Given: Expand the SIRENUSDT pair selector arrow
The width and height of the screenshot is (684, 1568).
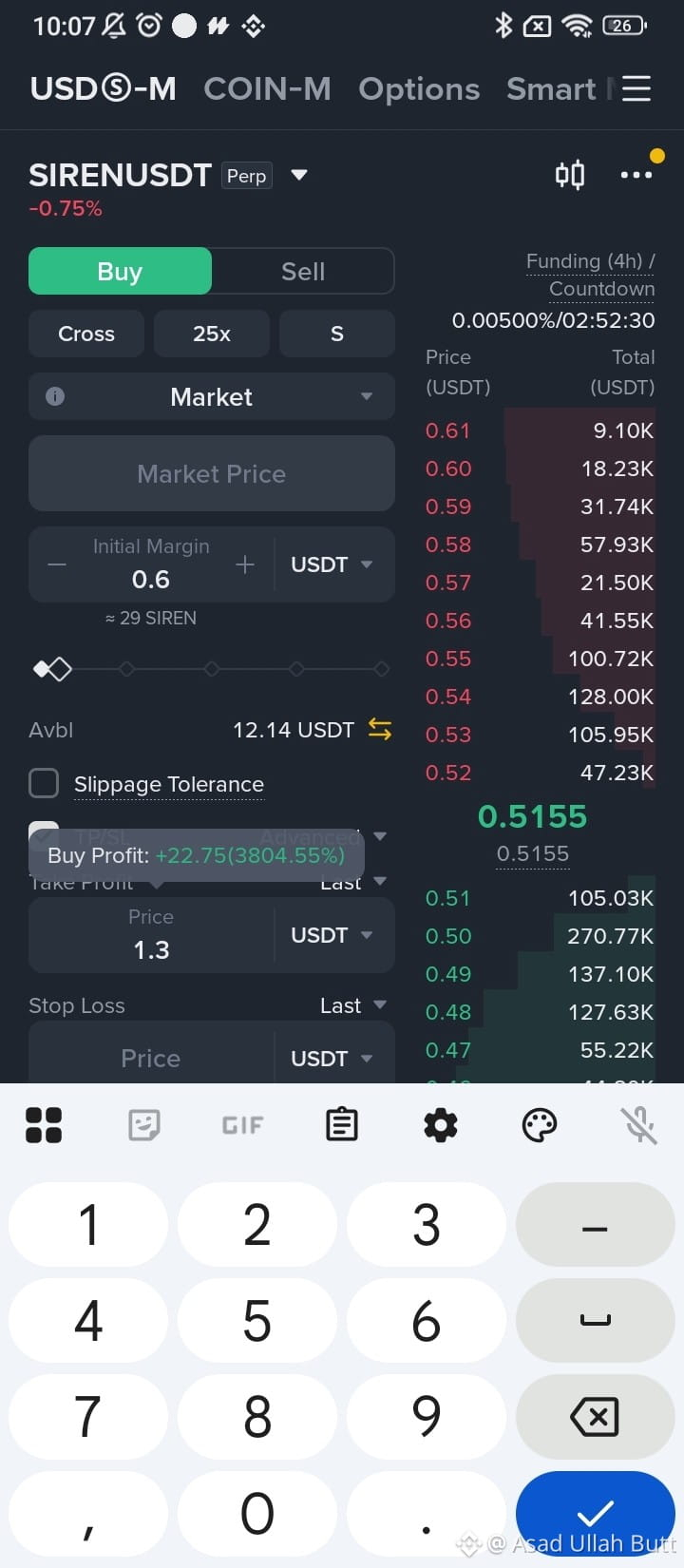Looking at the screenshot, I should point(299,175).
